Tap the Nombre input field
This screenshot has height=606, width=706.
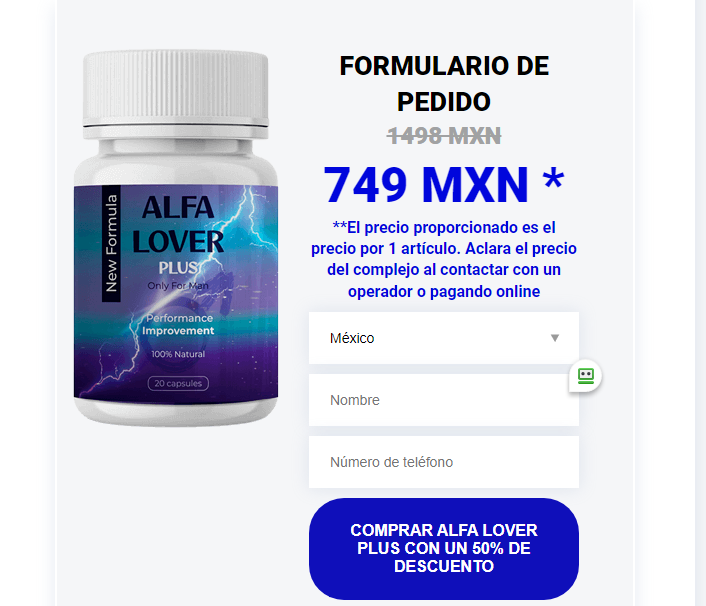(x=443, y=400)
